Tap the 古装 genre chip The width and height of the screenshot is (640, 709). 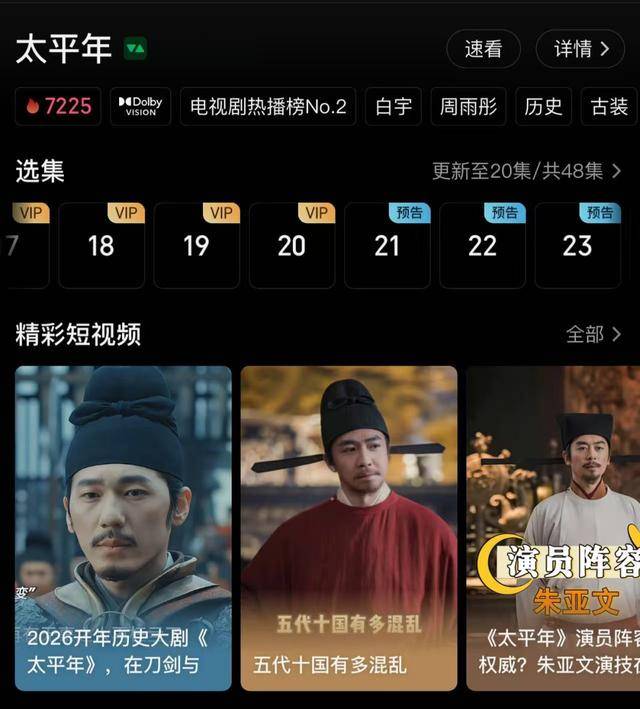pos(608,107)
